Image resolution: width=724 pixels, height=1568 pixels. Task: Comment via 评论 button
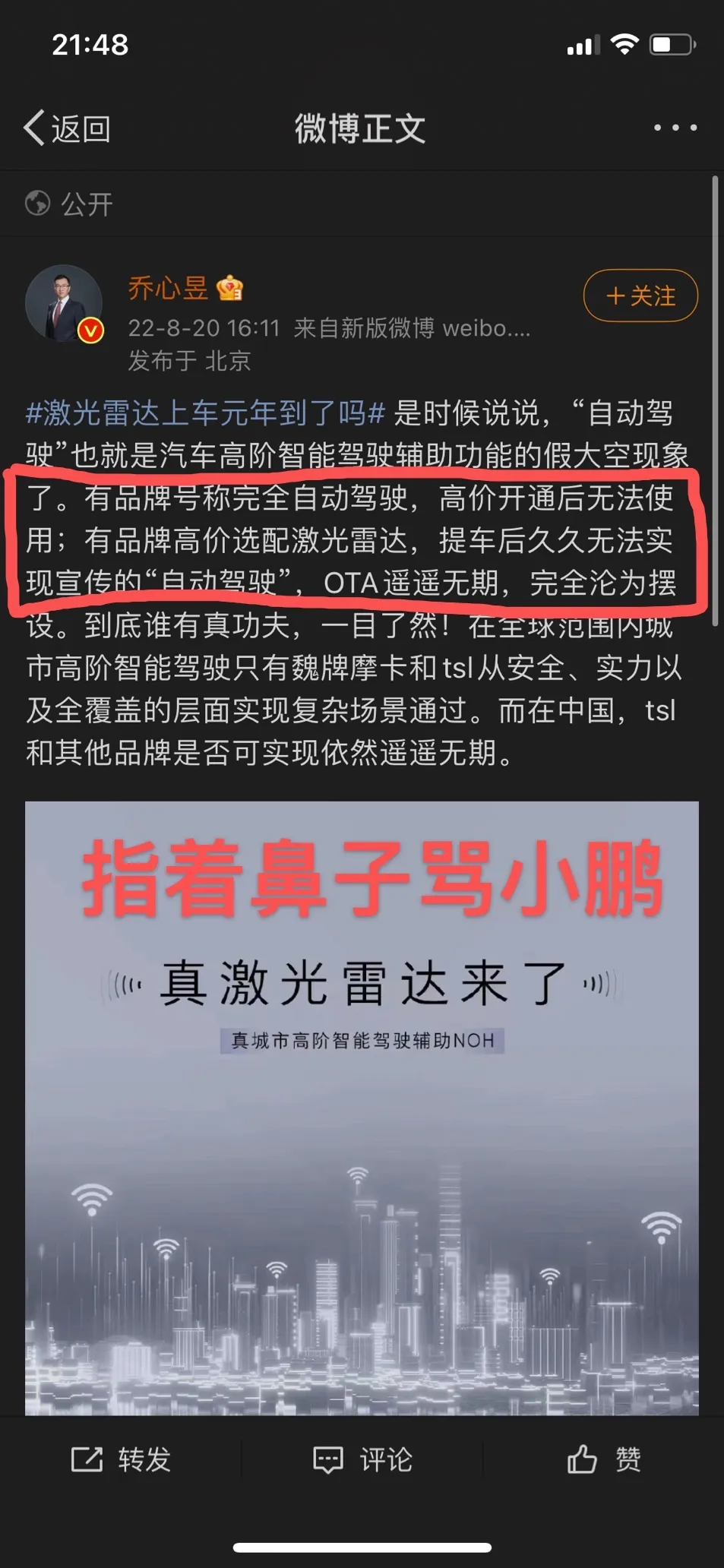point(362,1459)
